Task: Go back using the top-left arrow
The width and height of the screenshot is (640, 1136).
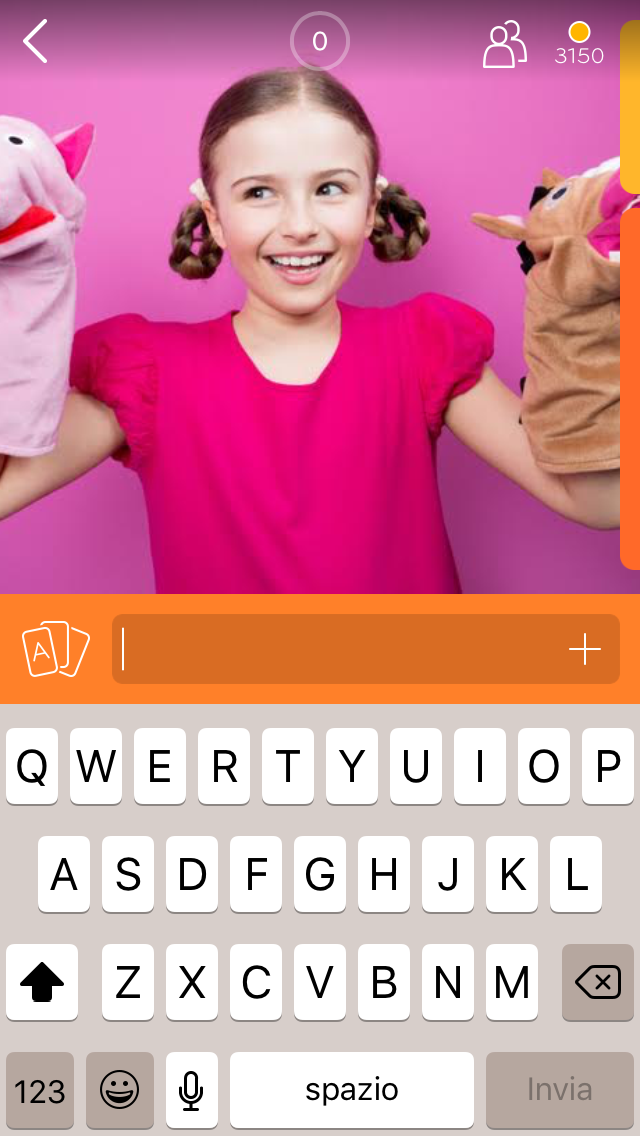Action: coord(36,42)
